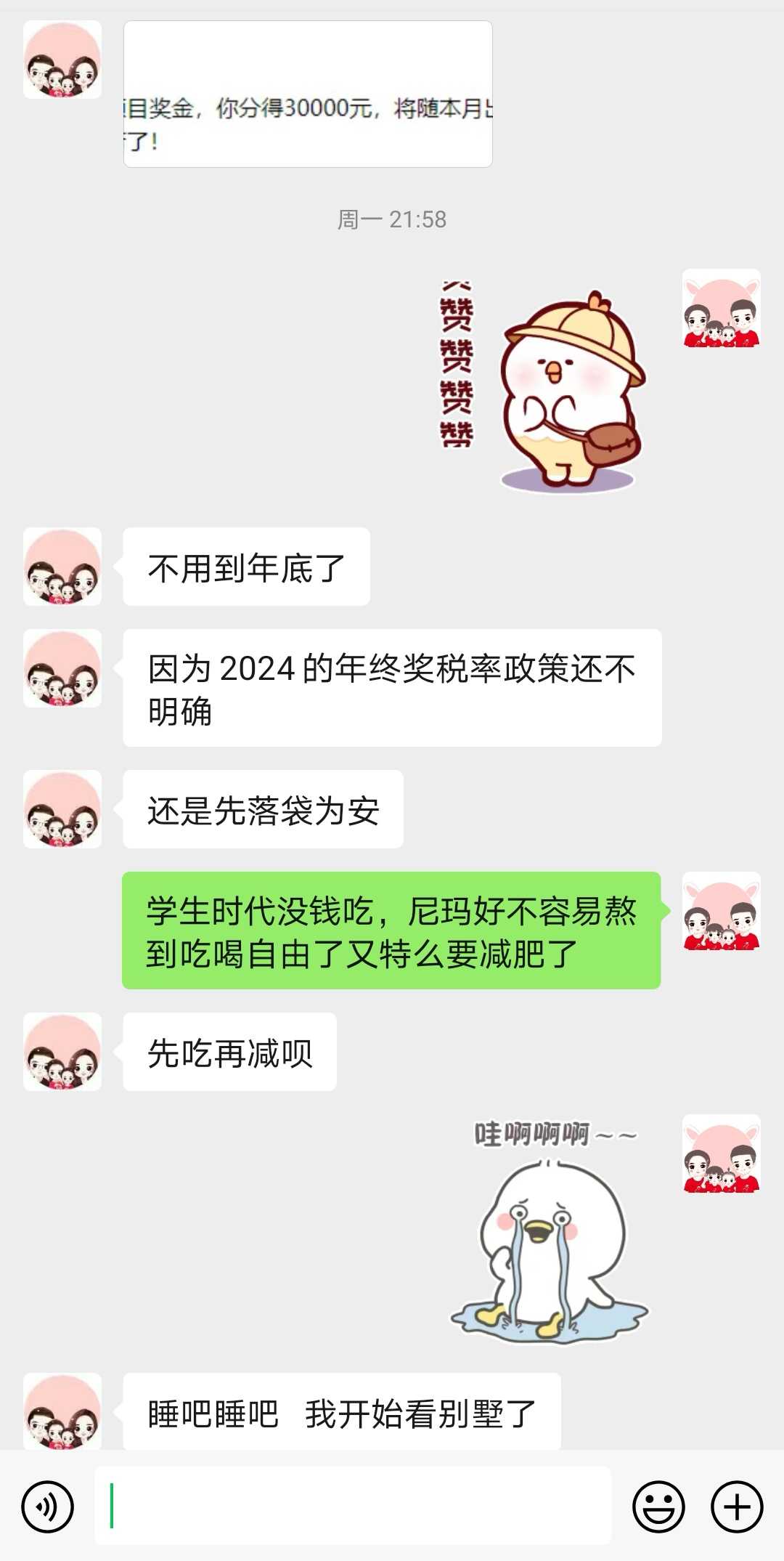Tap sender's avatar beside "不用到年底了"
784x1561 pixels.
[62, 567]
